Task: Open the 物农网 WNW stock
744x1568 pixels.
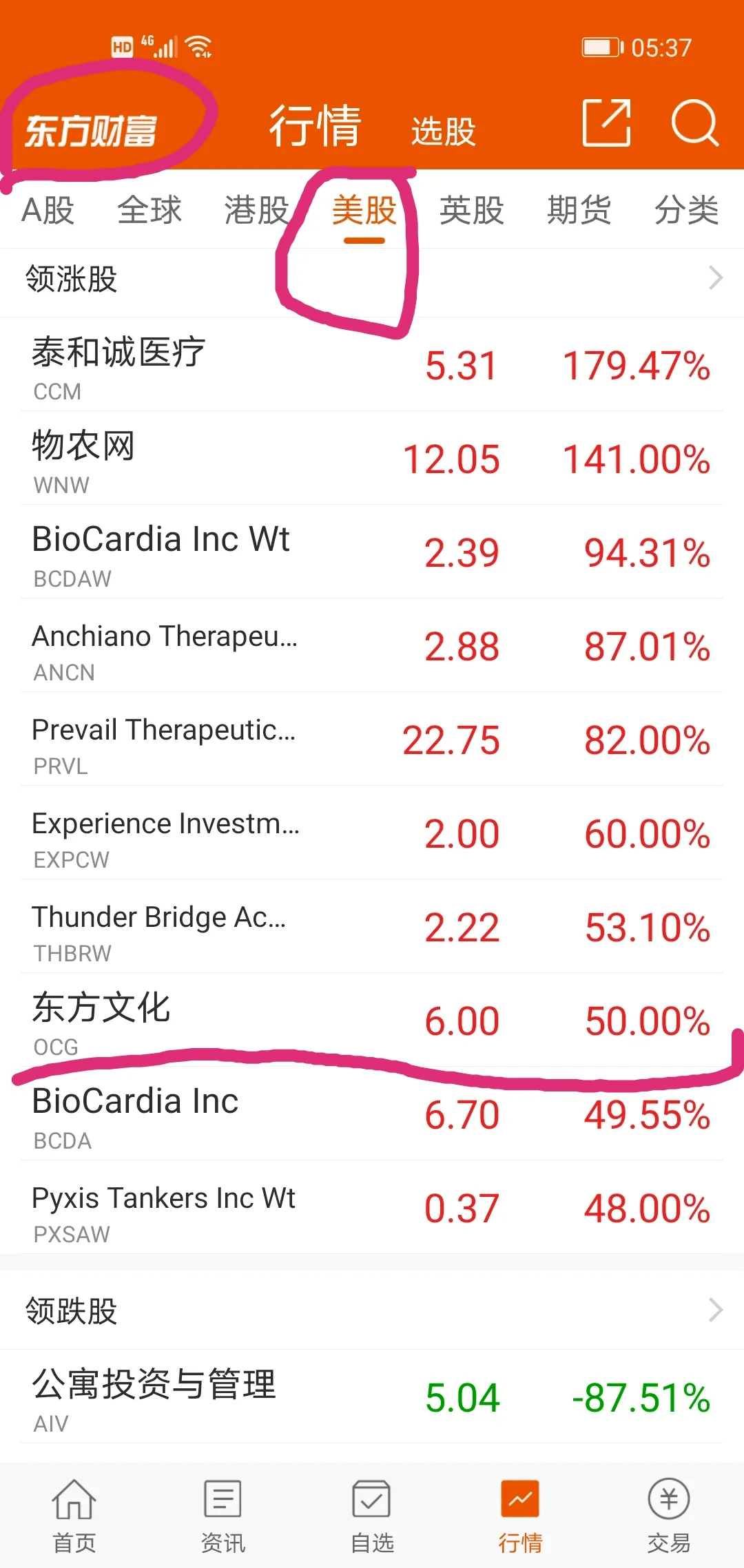Action: 372,459
